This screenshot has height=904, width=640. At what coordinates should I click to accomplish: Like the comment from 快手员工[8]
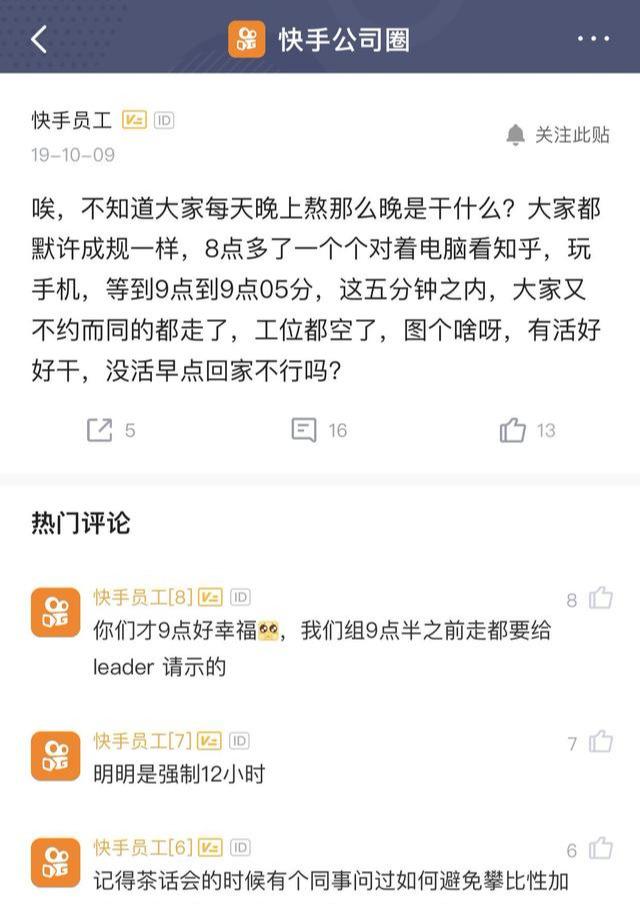(x=601, y=598)
